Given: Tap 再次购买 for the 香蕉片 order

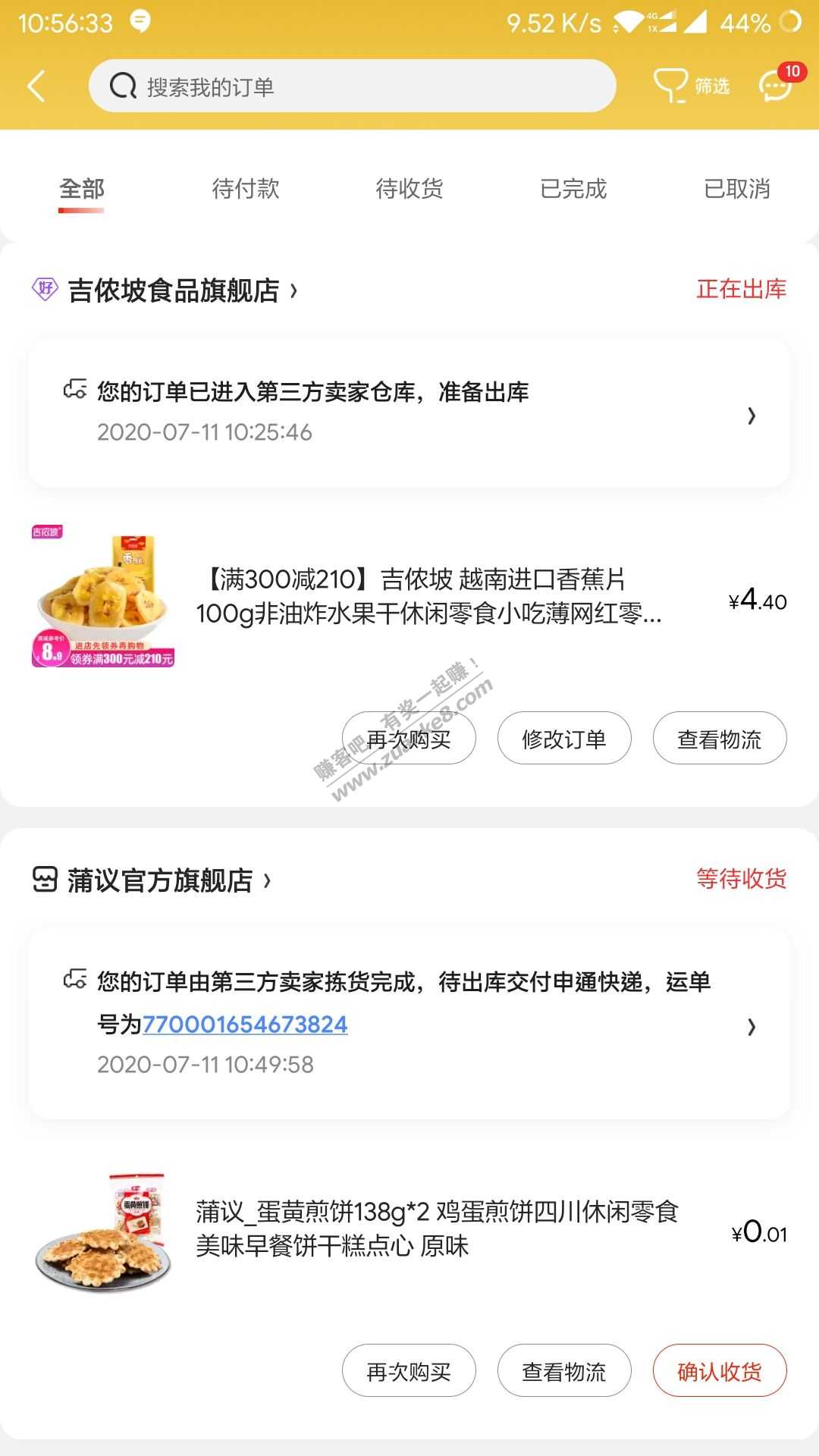Looking at the screenshot, I should pos(409,739).
